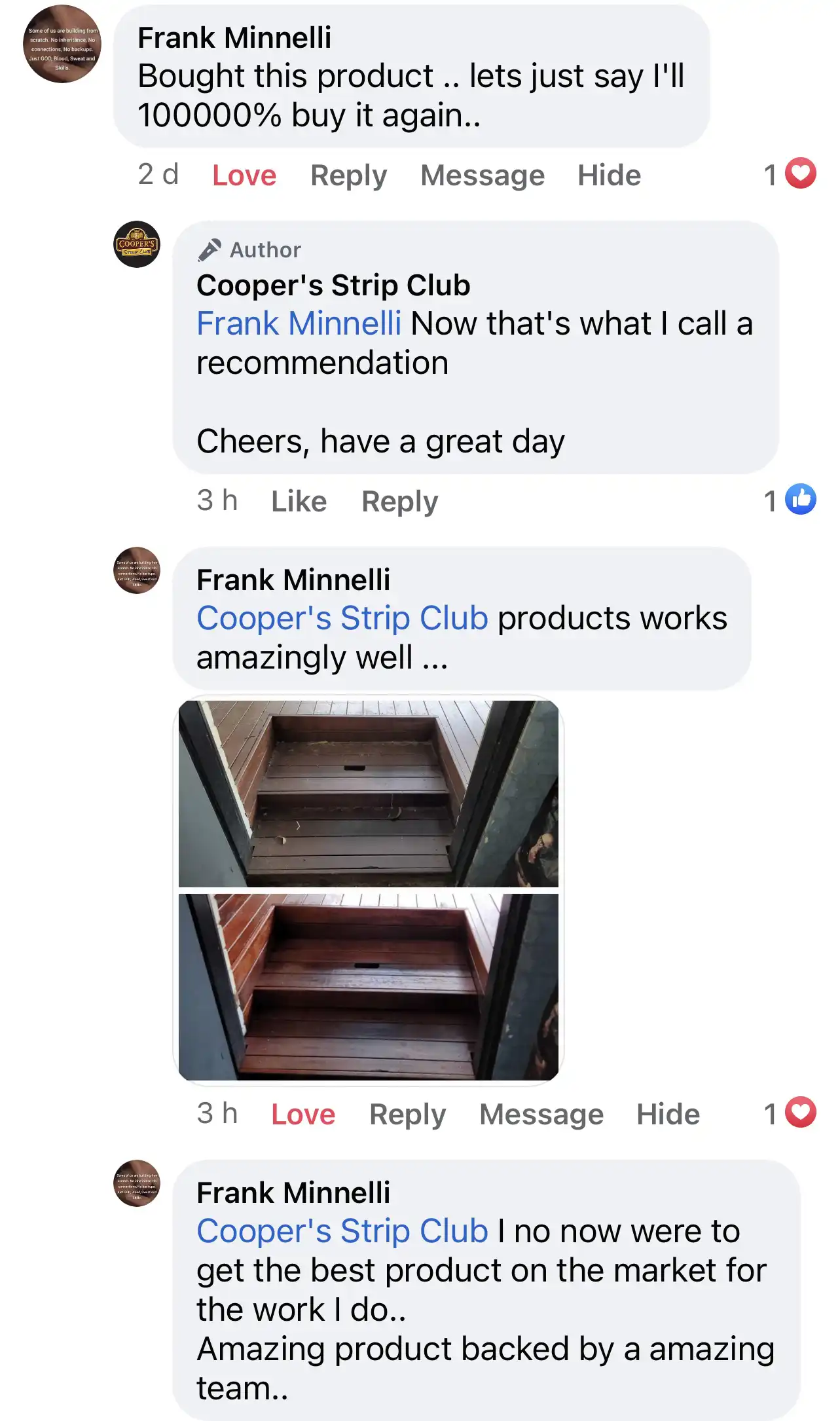
Task: Open the Cooper's Strip Club mention in "I no now" comment
Action: [342, 1231]
